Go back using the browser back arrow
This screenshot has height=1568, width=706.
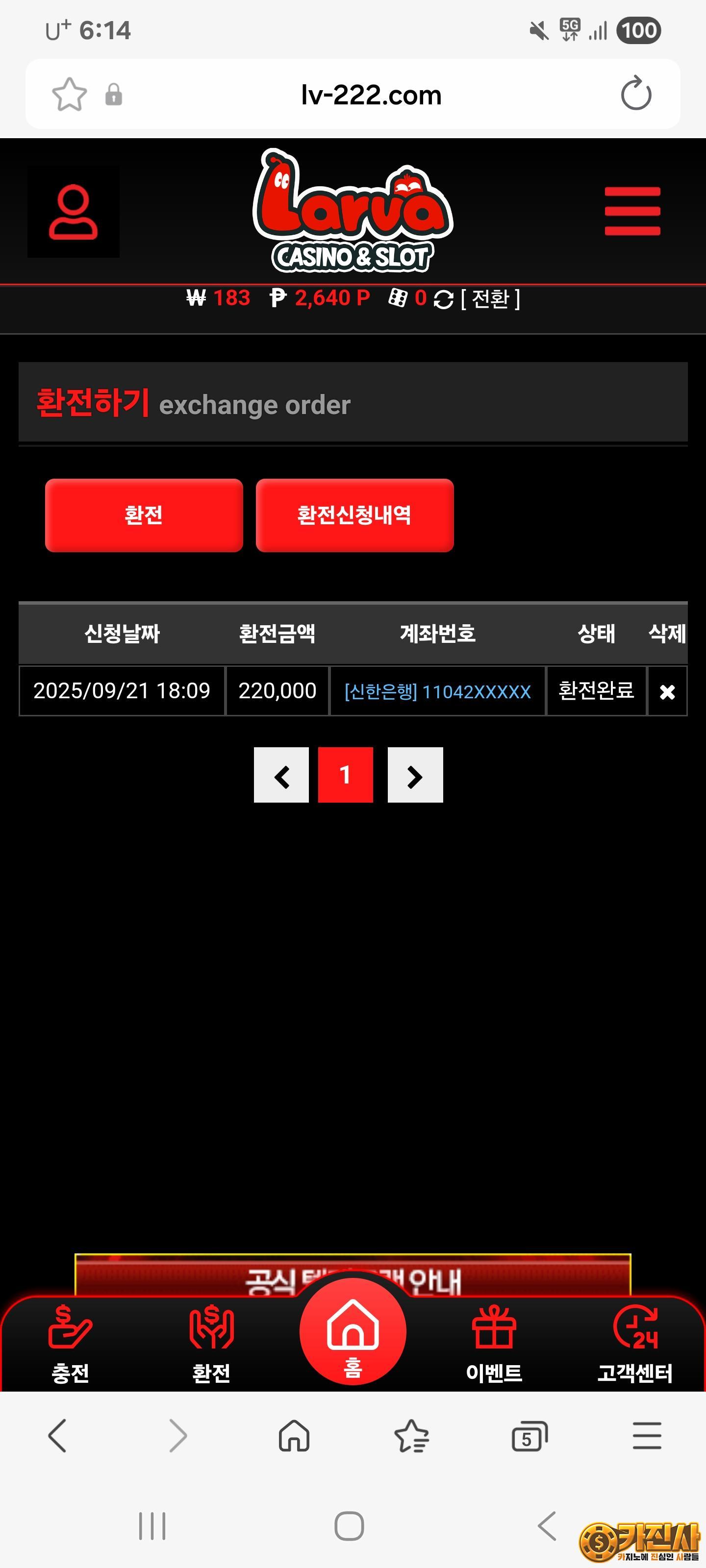coord(57,1437)
